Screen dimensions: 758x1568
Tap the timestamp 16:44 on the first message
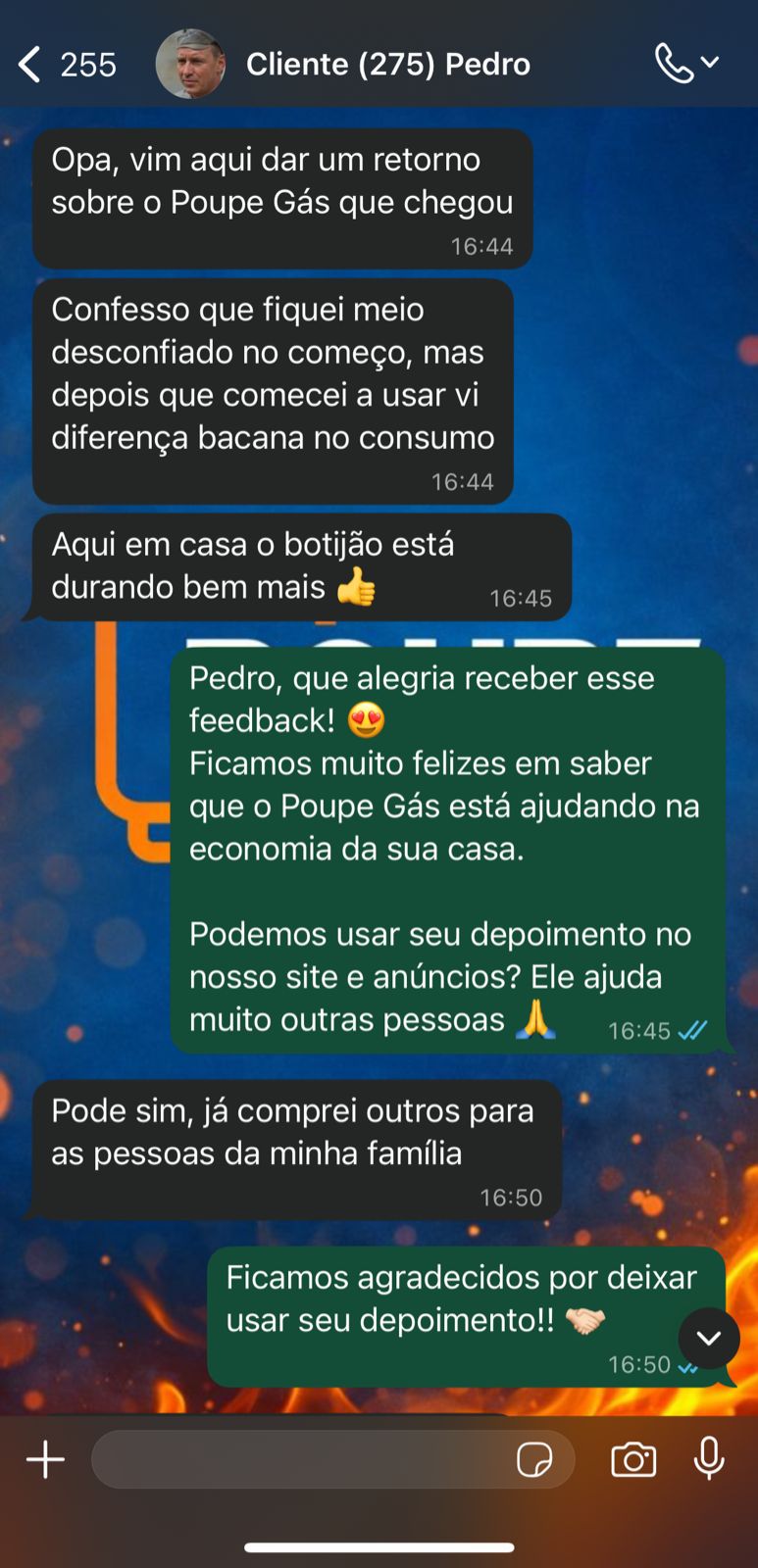point(481,247)
